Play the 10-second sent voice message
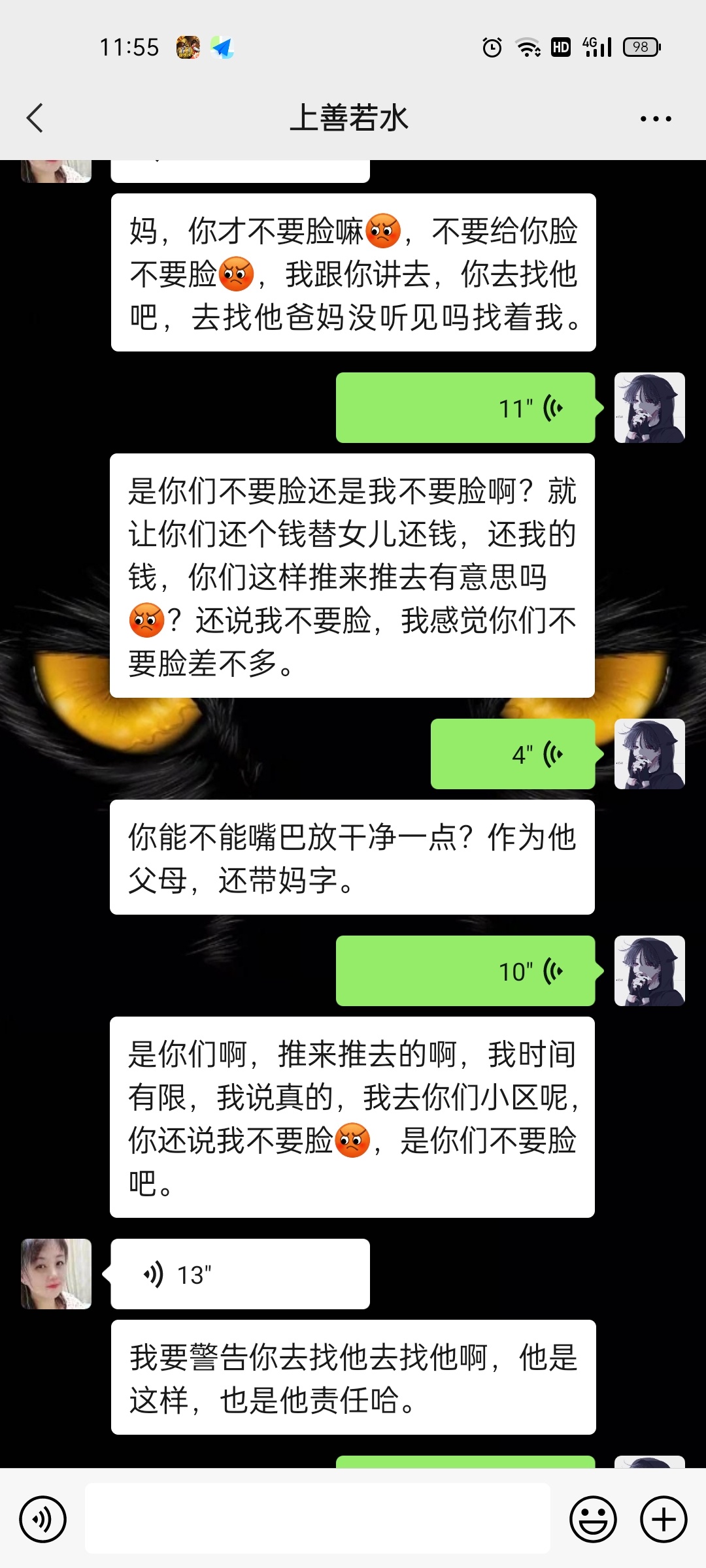 point(465,972)
